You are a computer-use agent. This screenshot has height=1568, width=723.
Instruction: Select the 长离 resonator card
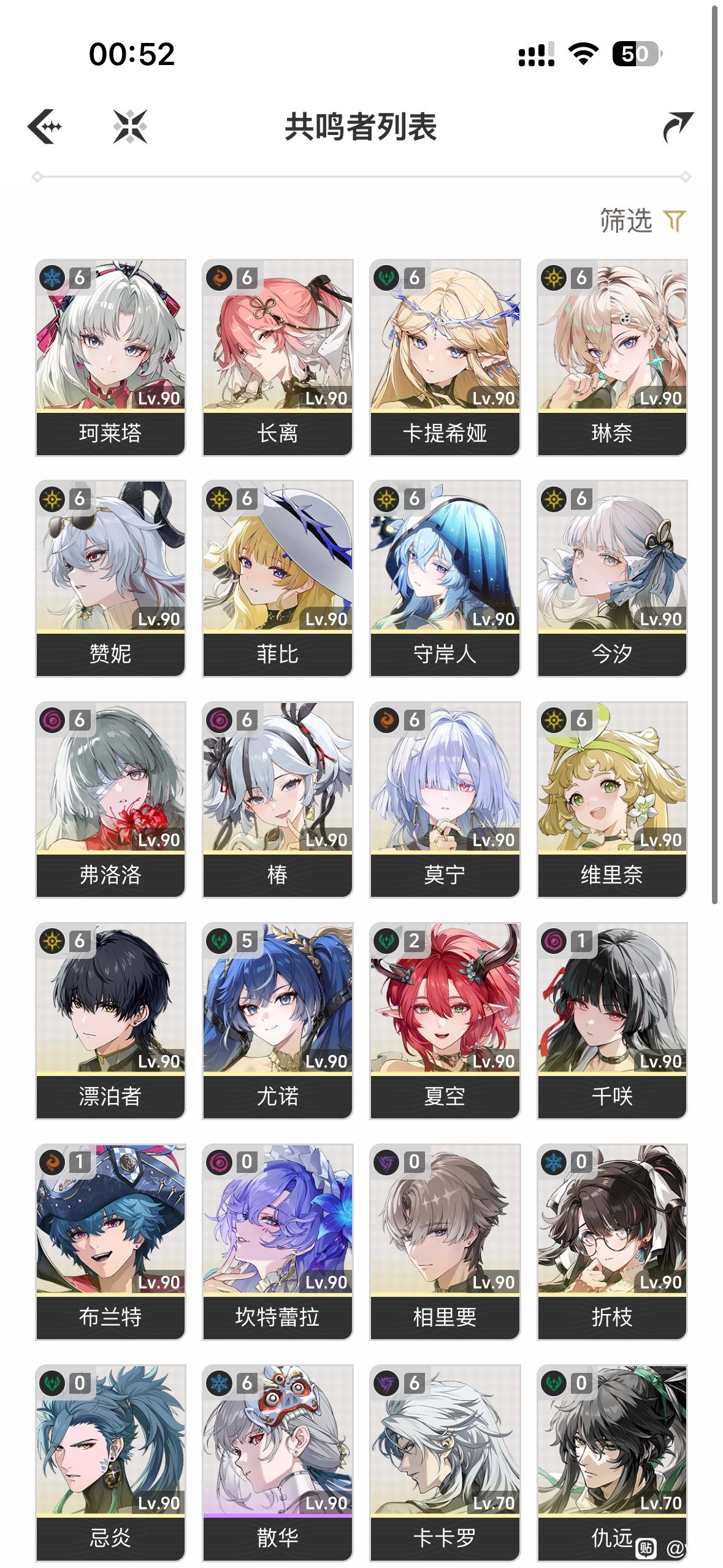click(x=277, y=357)
